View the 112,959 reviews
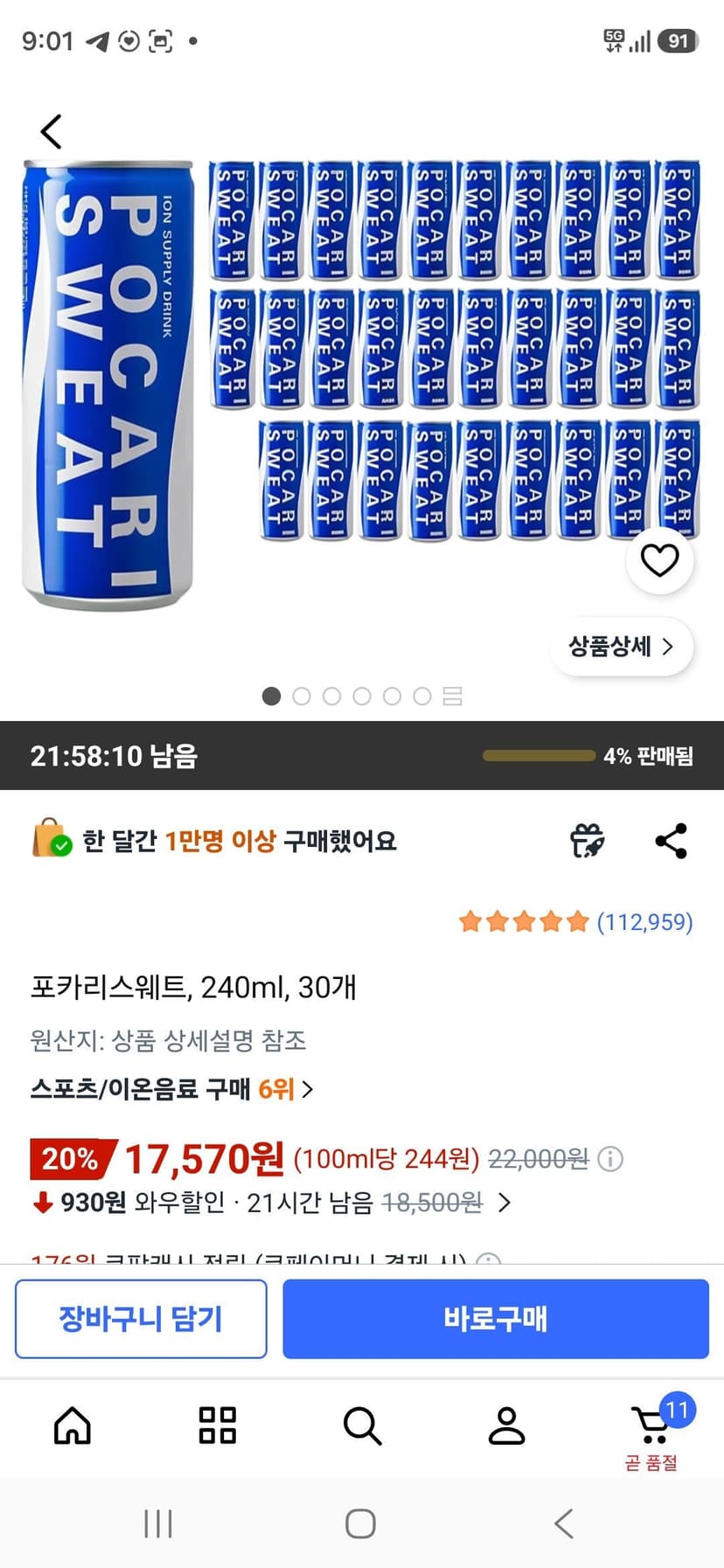Viewport: 724px width, 1568px height. [576, 922]
